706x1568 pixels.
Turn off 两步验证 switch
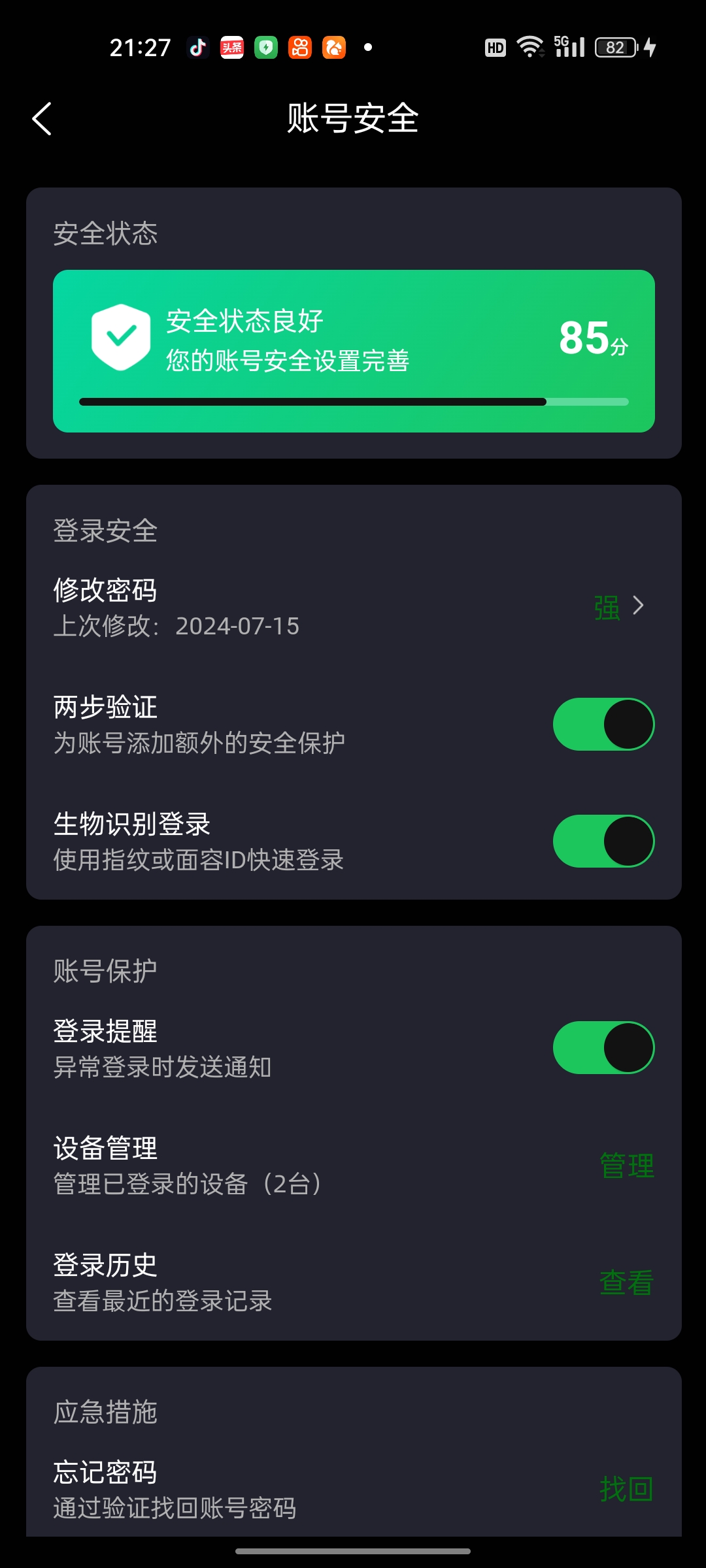[x=603, y=725]
